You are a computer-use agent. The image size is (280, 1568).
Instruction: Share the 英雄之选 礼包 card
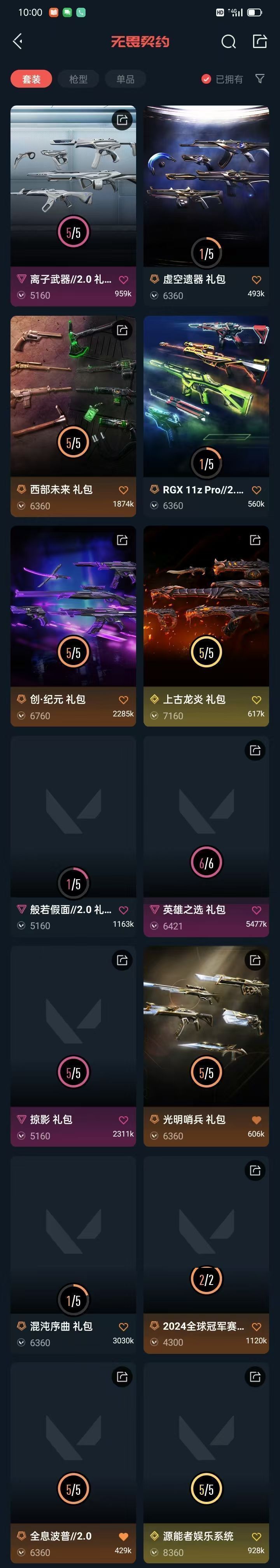click(x=255, y=751)
